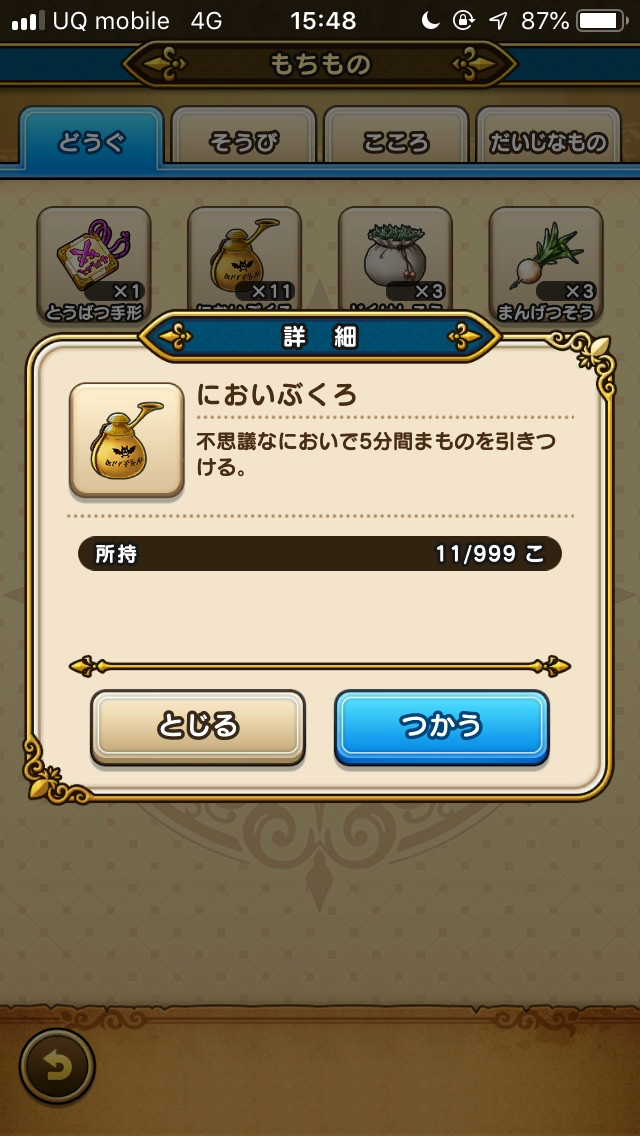Go back with the round arrow button

(x=57, y=1067)
